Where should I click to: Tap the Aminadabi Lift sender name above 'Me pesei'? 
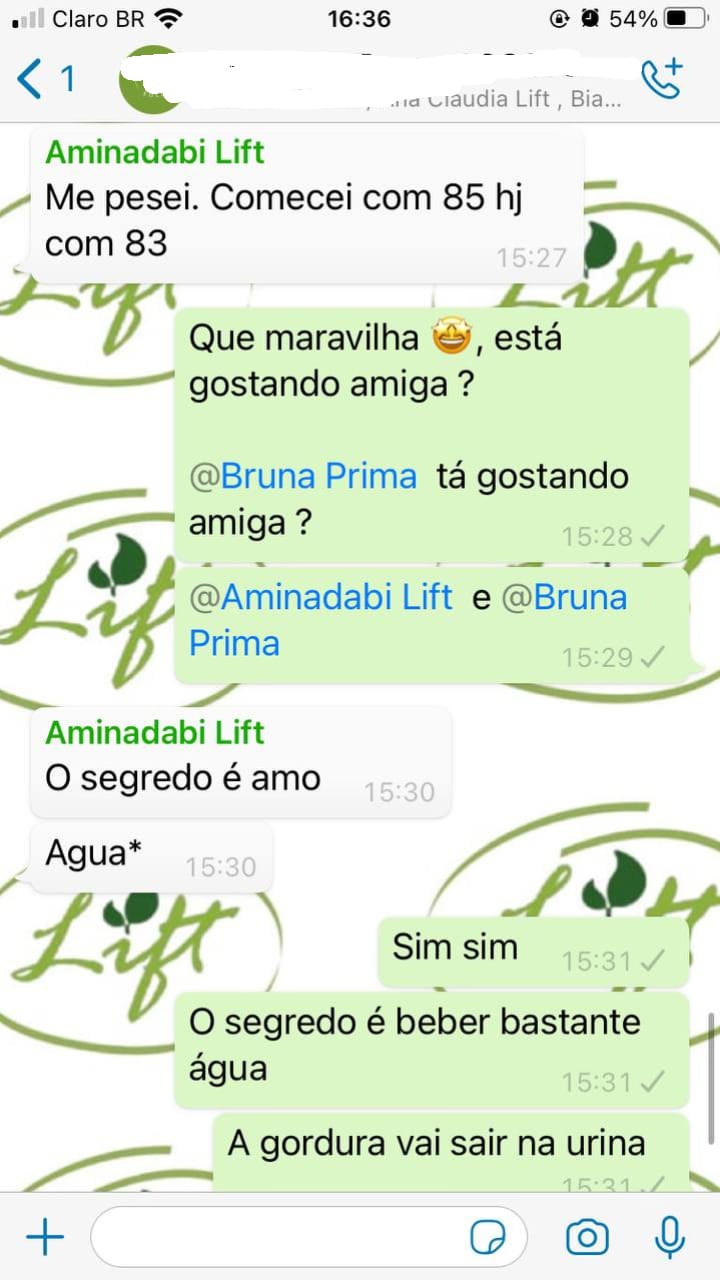coord(155,152)
